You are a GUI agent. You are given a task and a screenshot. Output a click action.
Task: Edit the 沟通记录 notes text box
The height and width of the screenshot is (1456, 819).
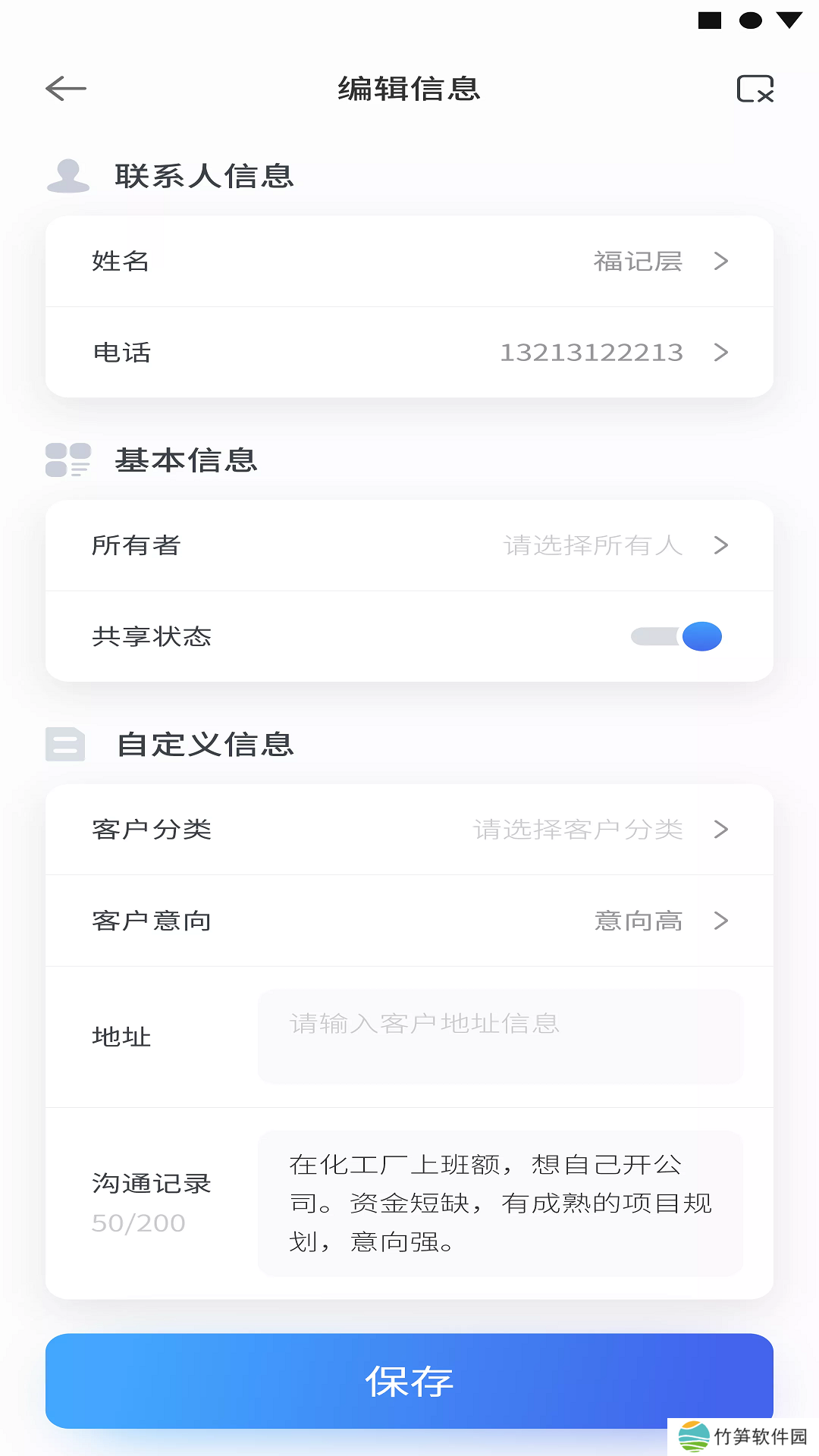click(500, 1203)
